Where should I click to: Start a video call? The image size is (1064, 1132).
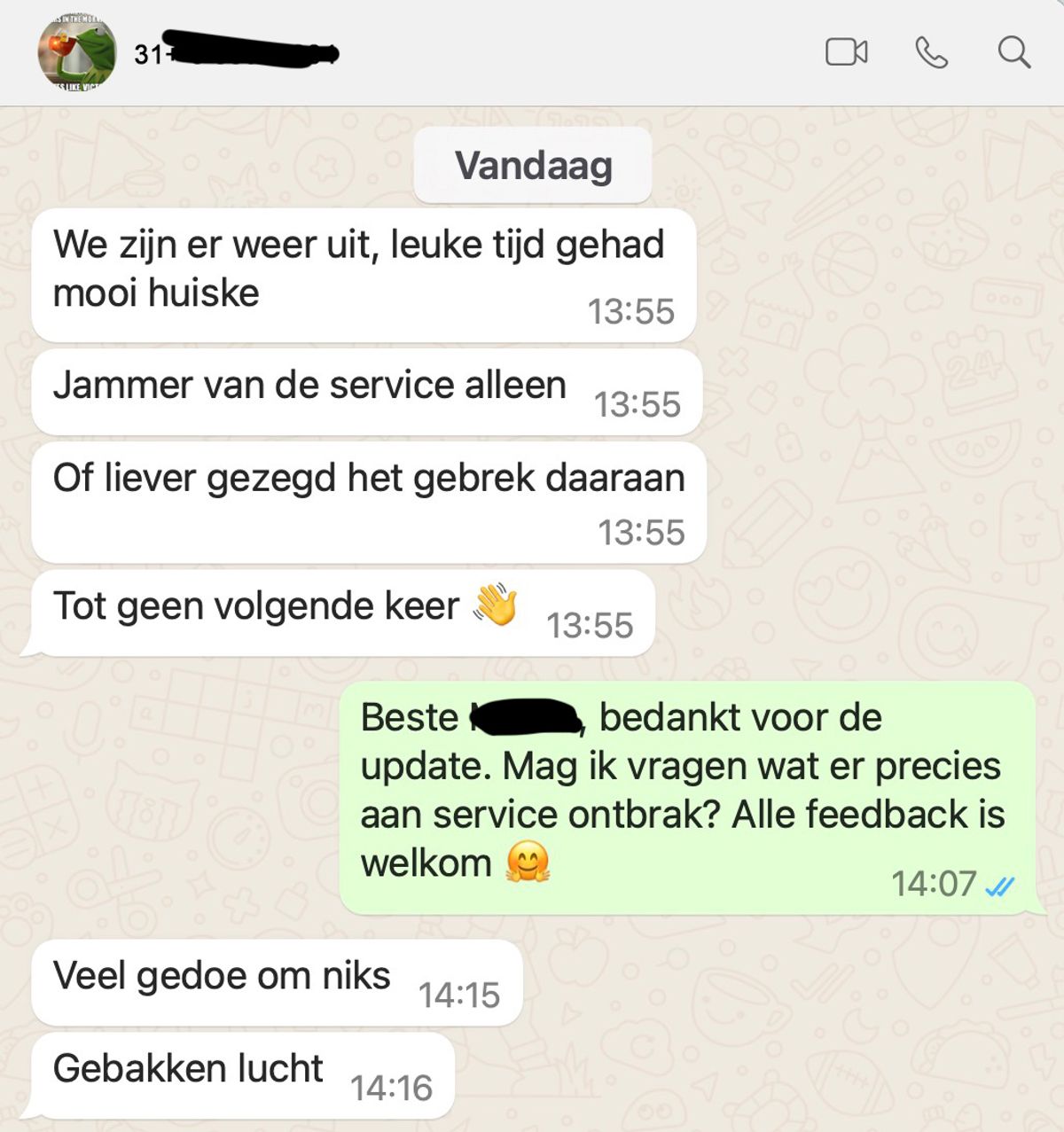click(x=846, y=52)
